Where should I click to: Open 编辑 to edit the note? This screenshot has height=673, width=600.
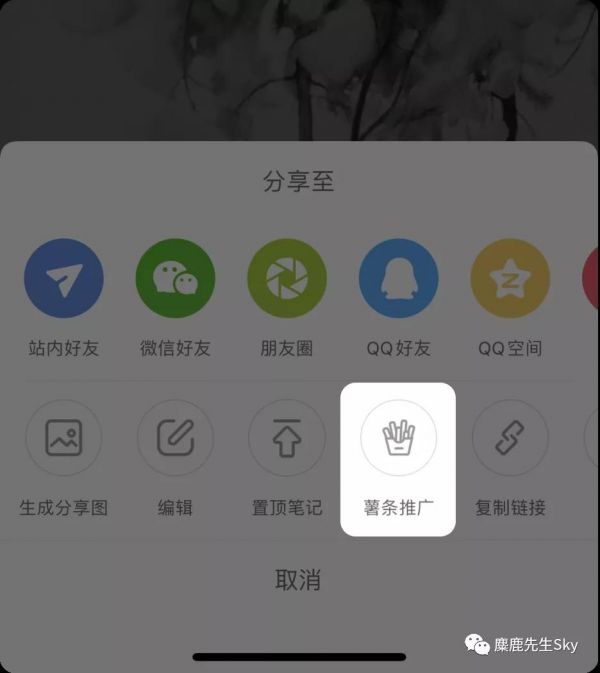(x=176, y=438)
